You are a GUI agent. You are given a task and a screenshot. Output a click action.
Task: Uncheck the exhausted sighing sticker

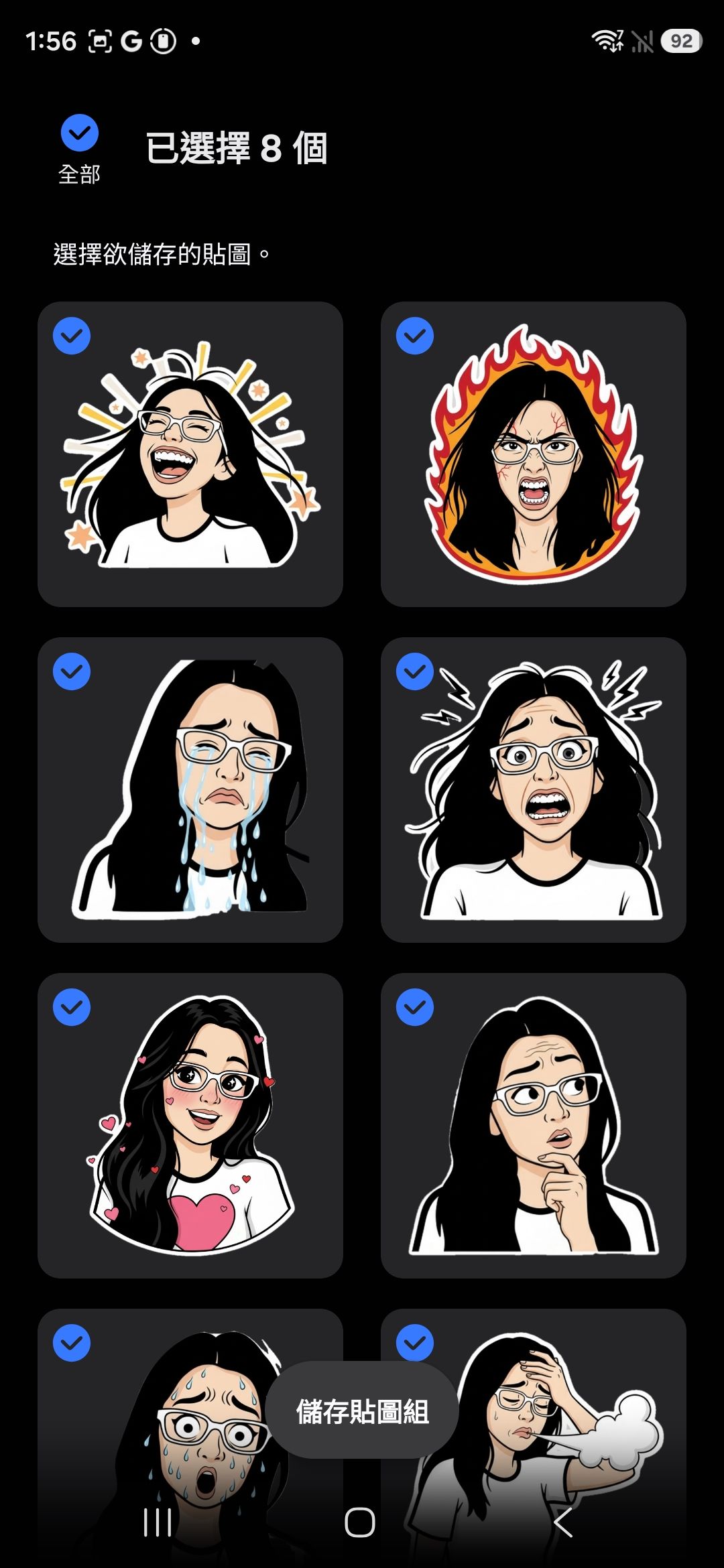tap(415, 1343)
